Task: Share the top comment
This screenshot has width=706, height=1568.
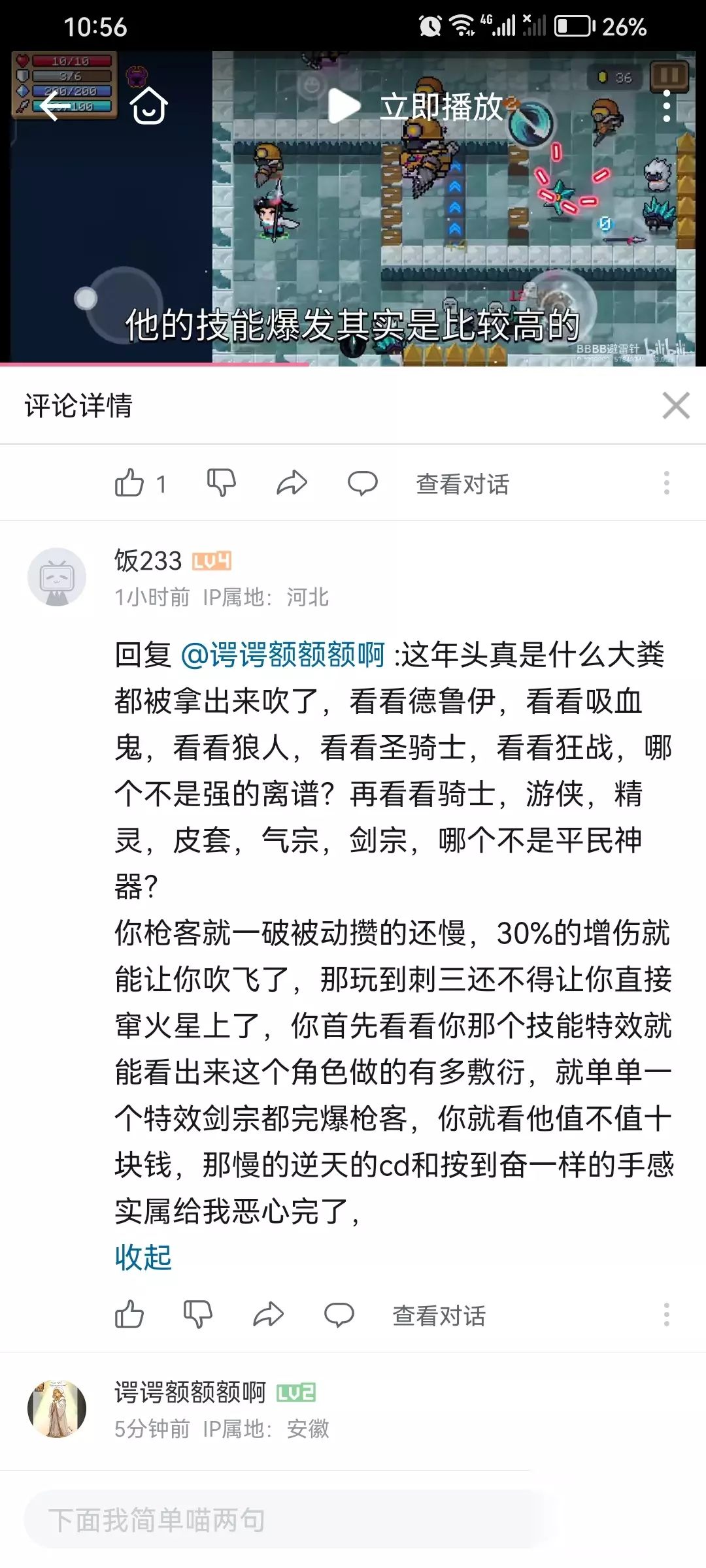Action: coord(292,483)
